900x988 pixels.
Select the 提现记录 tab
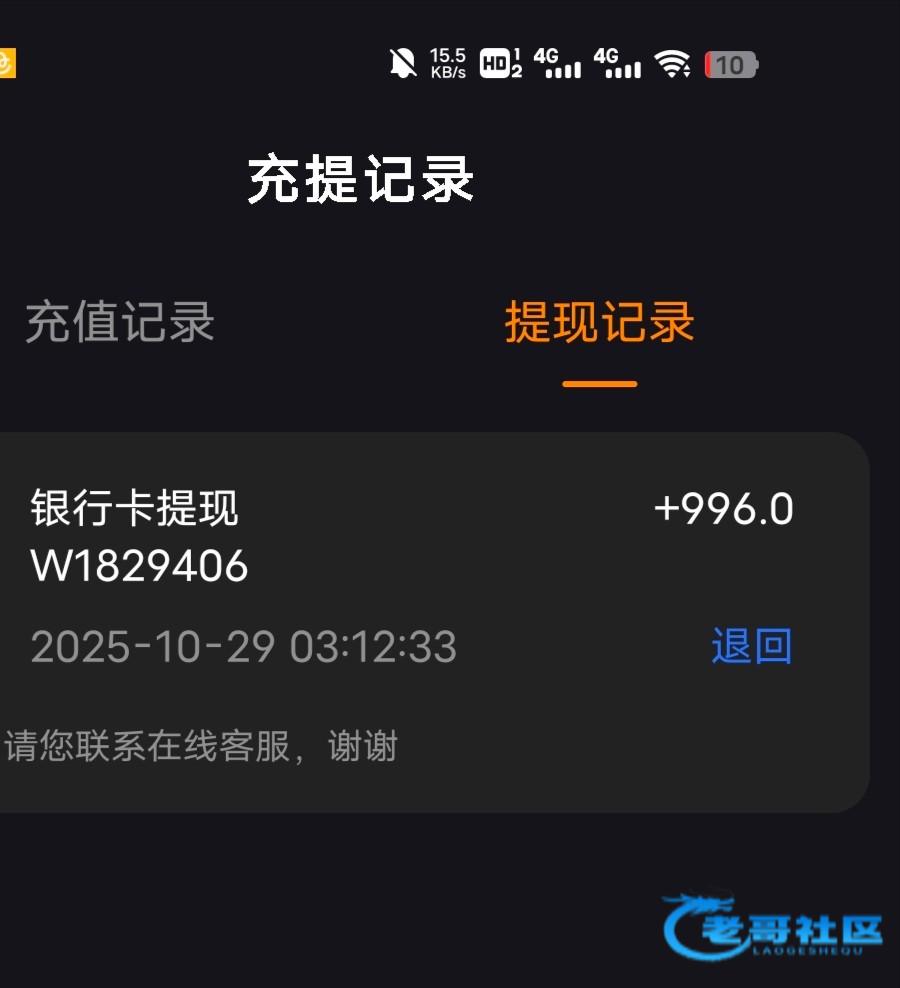tap(599, 323)
